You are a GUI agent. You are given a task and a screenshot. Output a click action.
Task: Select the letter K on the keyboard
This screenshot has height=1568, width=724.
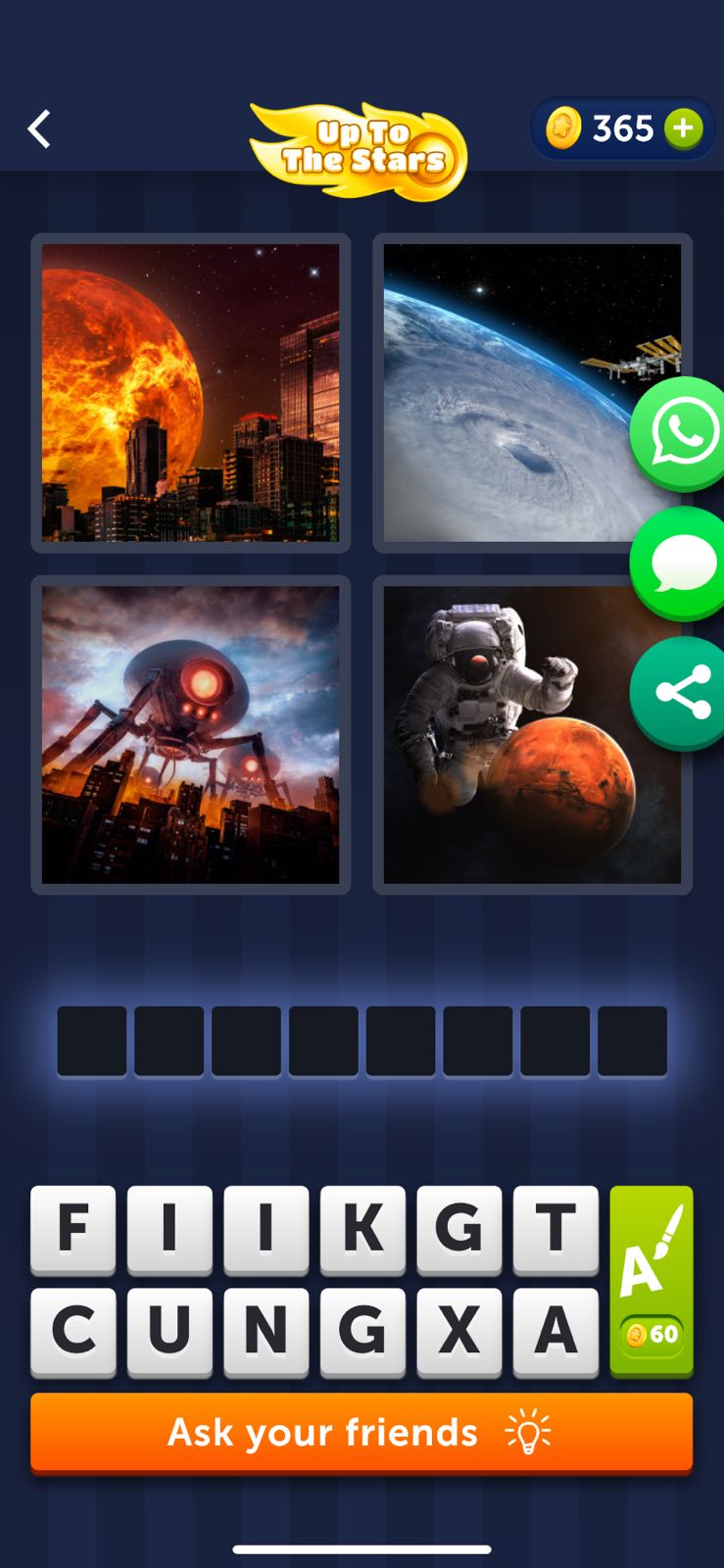(362, 1231)
